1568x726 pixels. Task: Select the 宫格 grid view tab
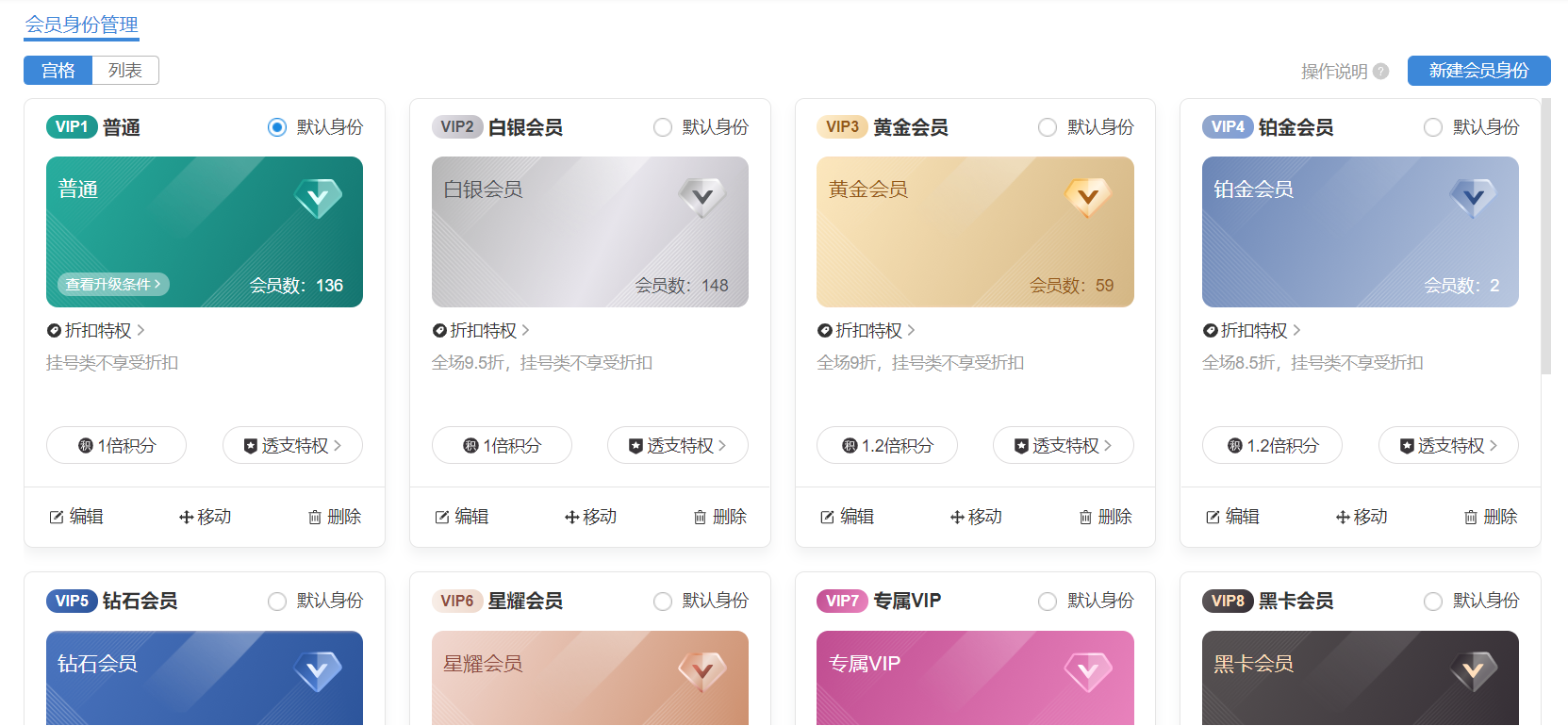[x=58, y=71]
